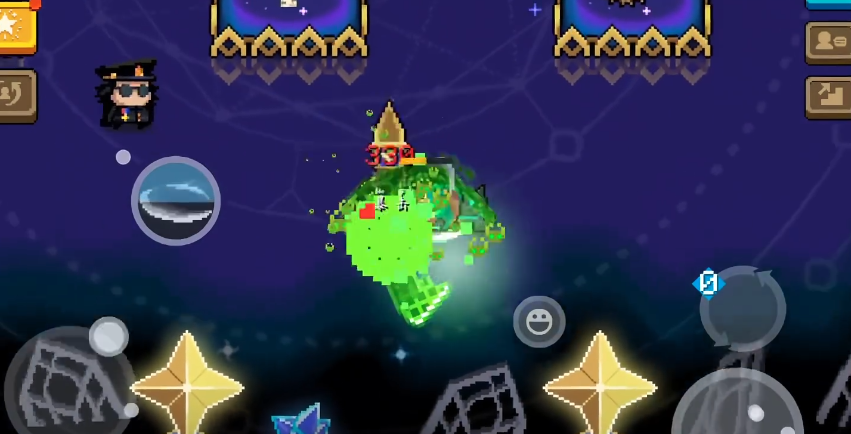The height and width of the screenshot is (434, 851).
Task: Switch weapon with the circular arrows button
Action: (x=743, y=308)
